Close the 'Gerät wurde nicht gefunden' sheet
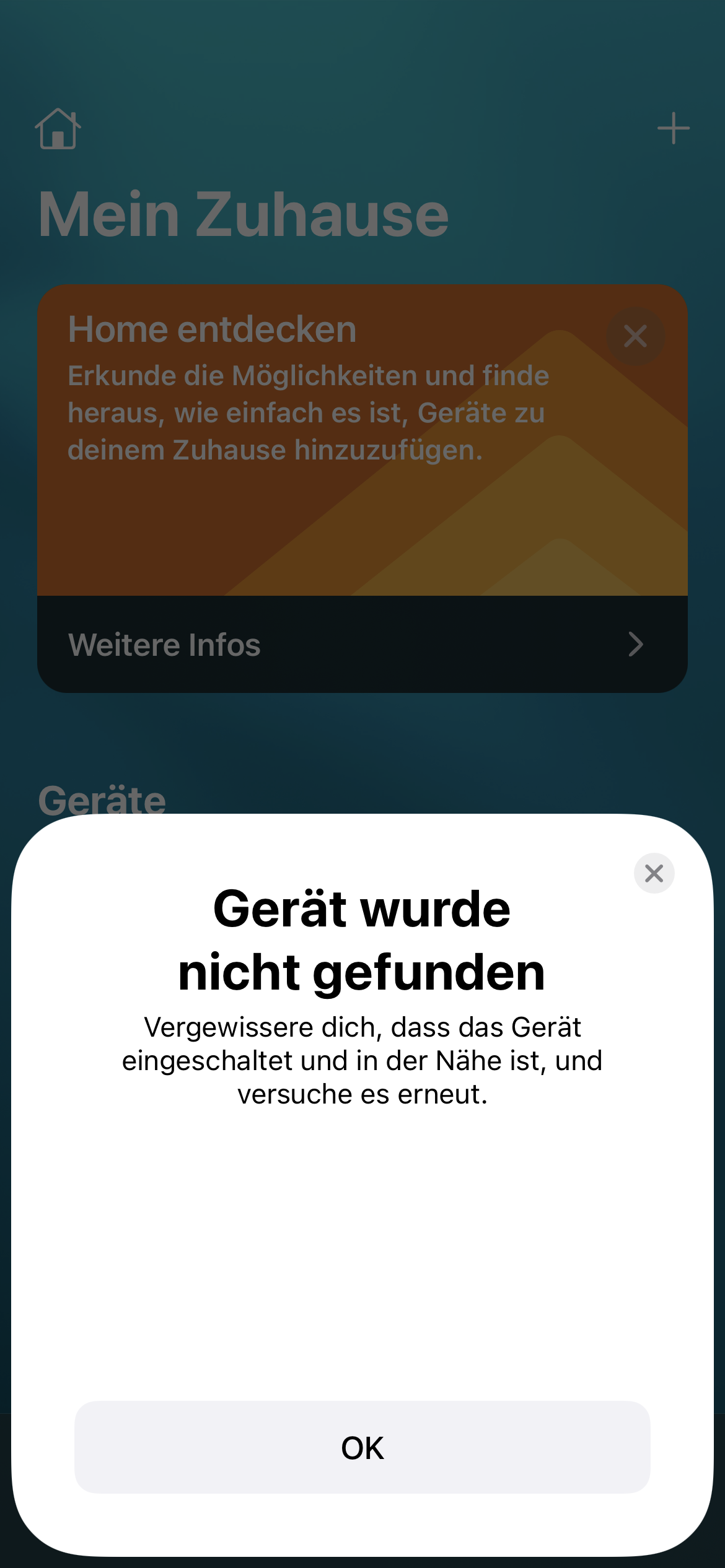Image resolution: width=725 pixels, height=1568 pixels. tap(654, 873)
